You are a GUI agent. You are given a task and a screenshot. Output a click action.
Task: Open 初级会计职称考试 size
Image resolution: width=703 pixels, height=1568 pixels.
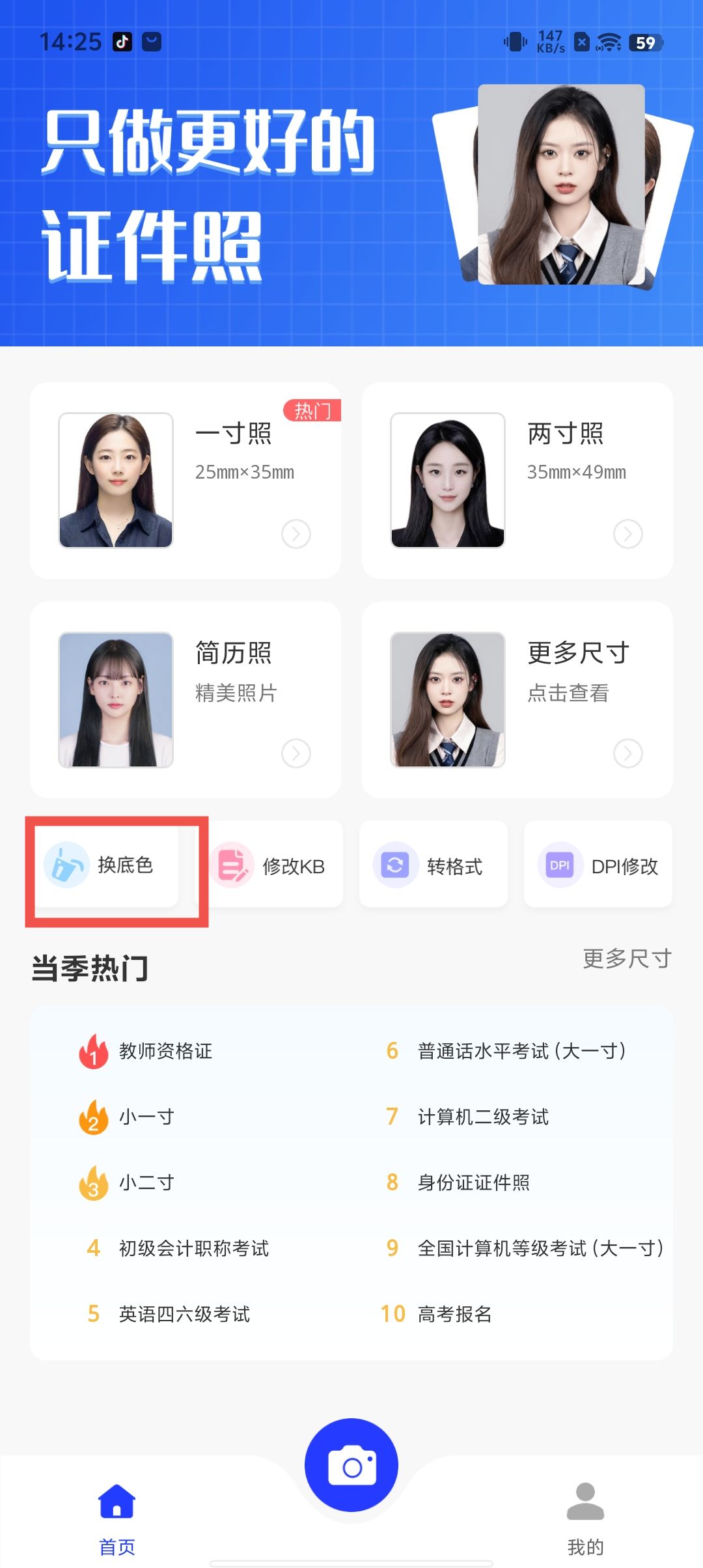point(193,1248)
